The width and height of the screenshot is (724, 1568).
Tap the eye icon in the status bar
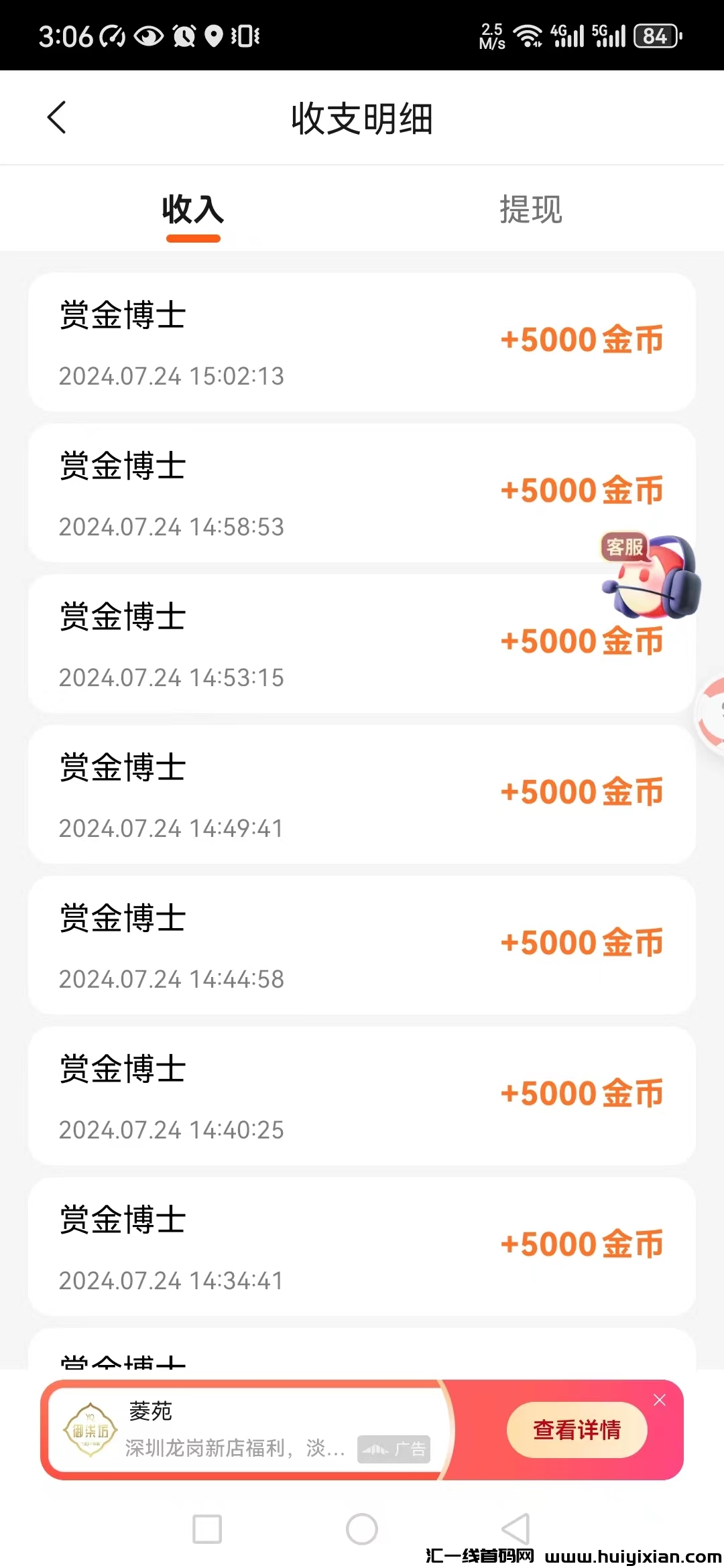147,37
